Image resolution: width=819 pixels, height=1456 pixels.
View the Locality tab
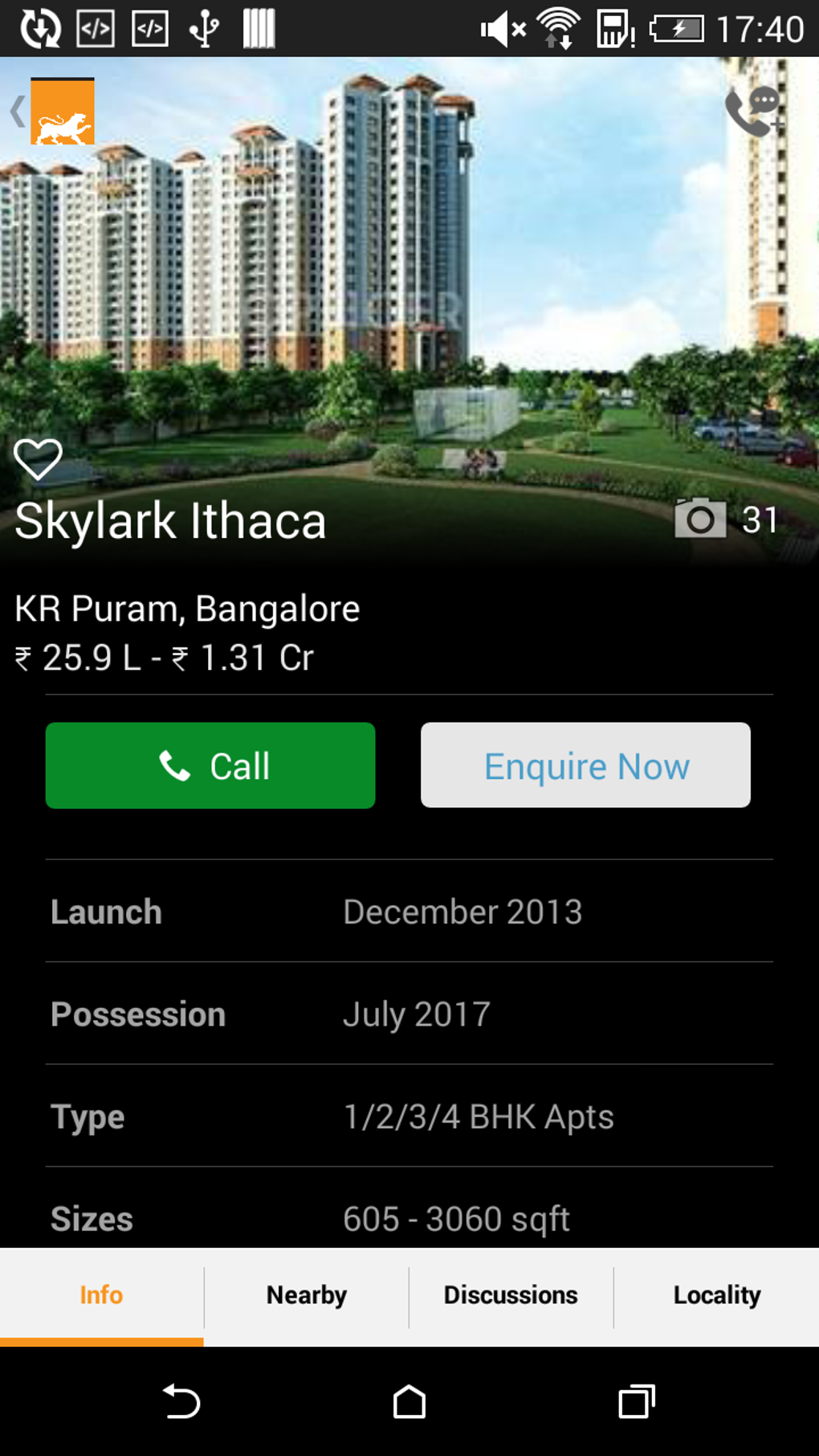(x=716, y=1295)
